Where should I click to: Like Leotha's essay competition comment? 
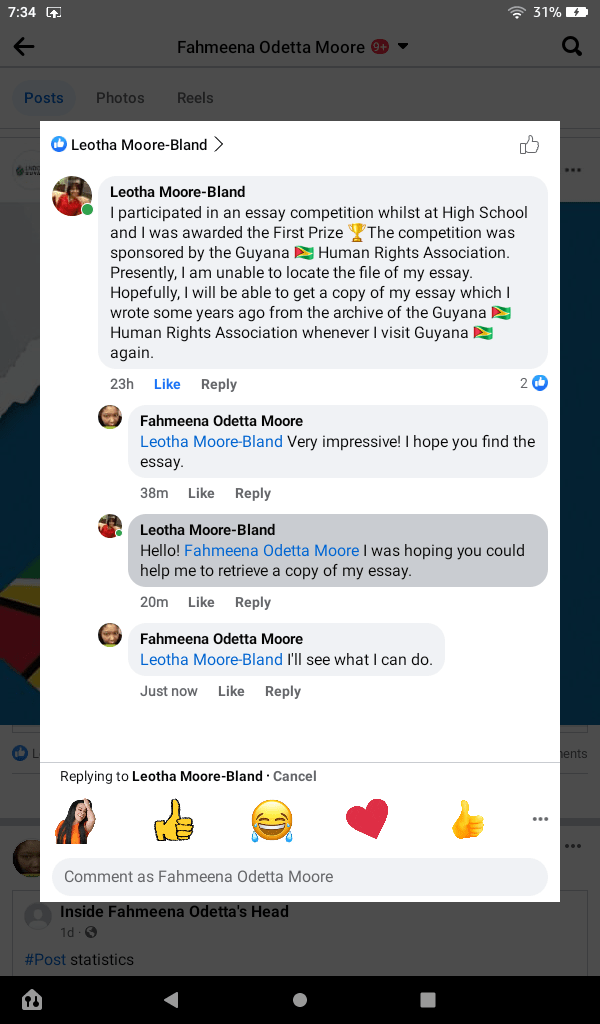point(167,384)
